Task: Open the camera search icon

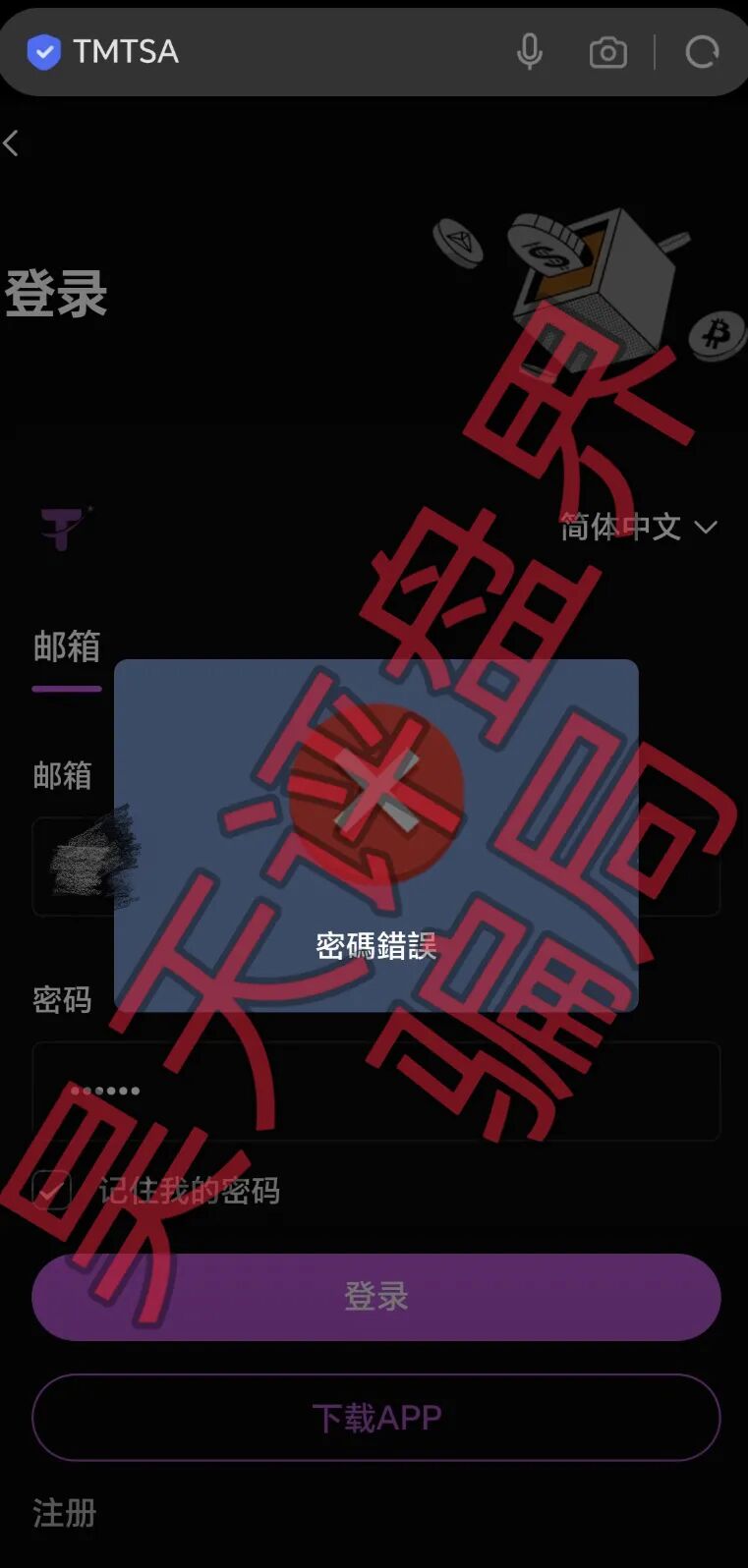Action: click(x=607, y=52)
